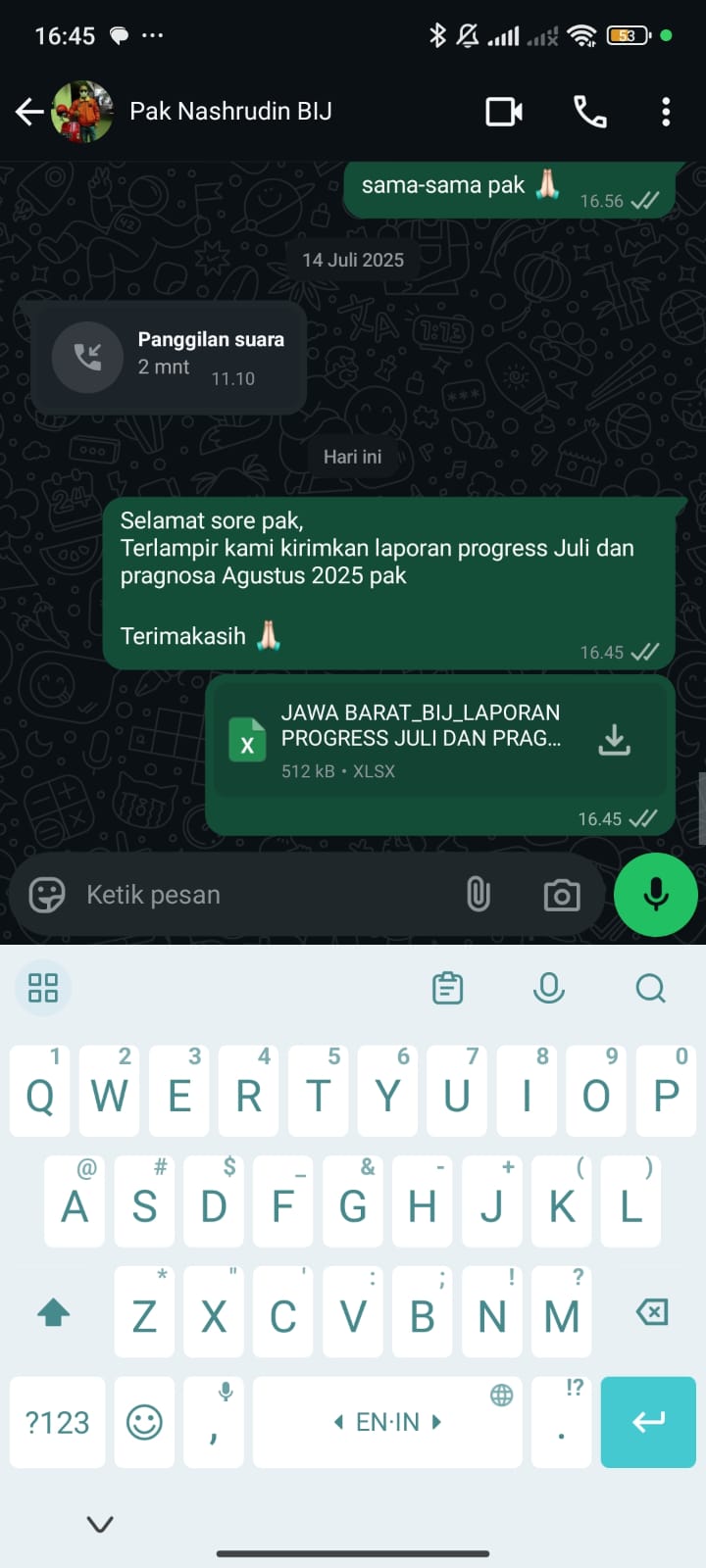
Task: Focus the Ketik pesan message field
Action: pos(265,895)
